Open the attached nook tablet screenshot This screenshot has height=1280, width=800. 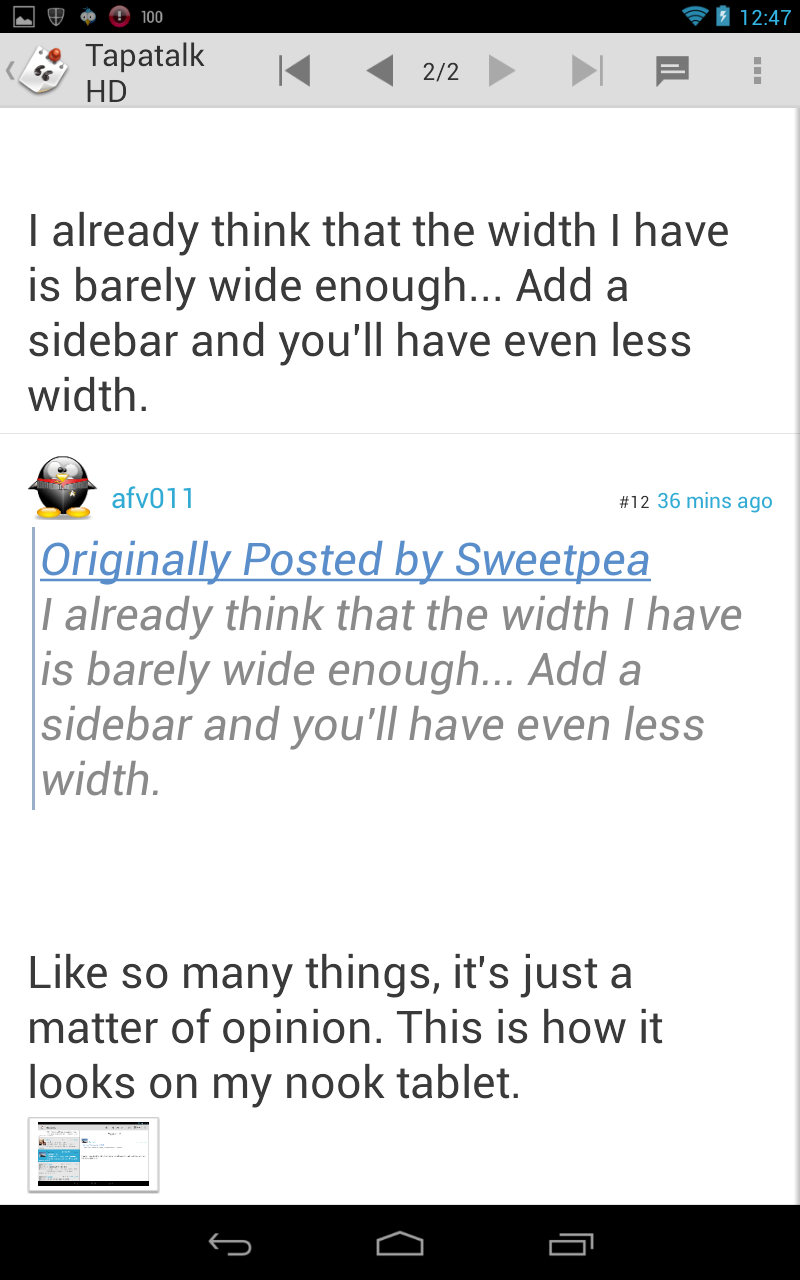pyautogui.click(x=93, y=1154)
